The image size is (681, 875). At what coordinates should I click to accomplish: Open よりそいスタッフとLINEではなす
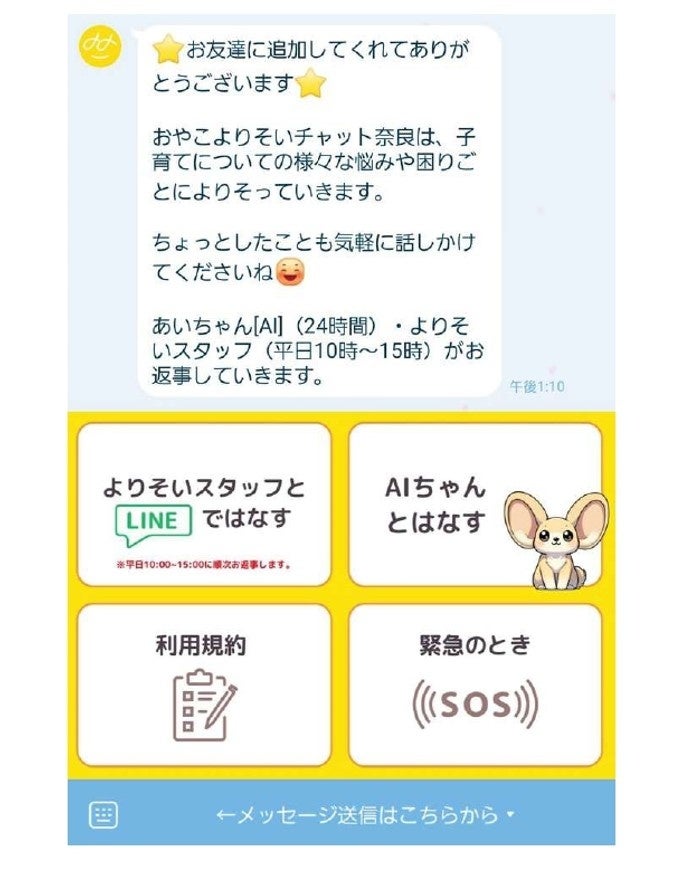[204, 504]
